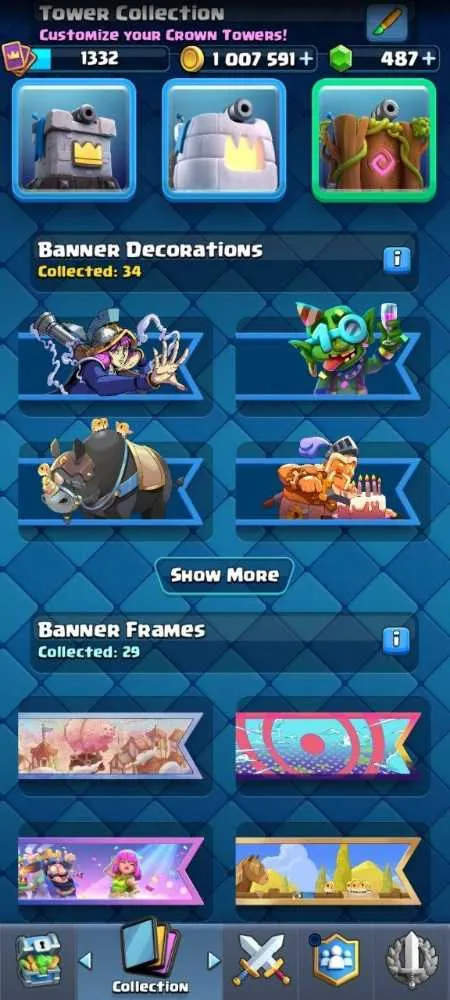Open info for Banner Frames

pos(396,639)
